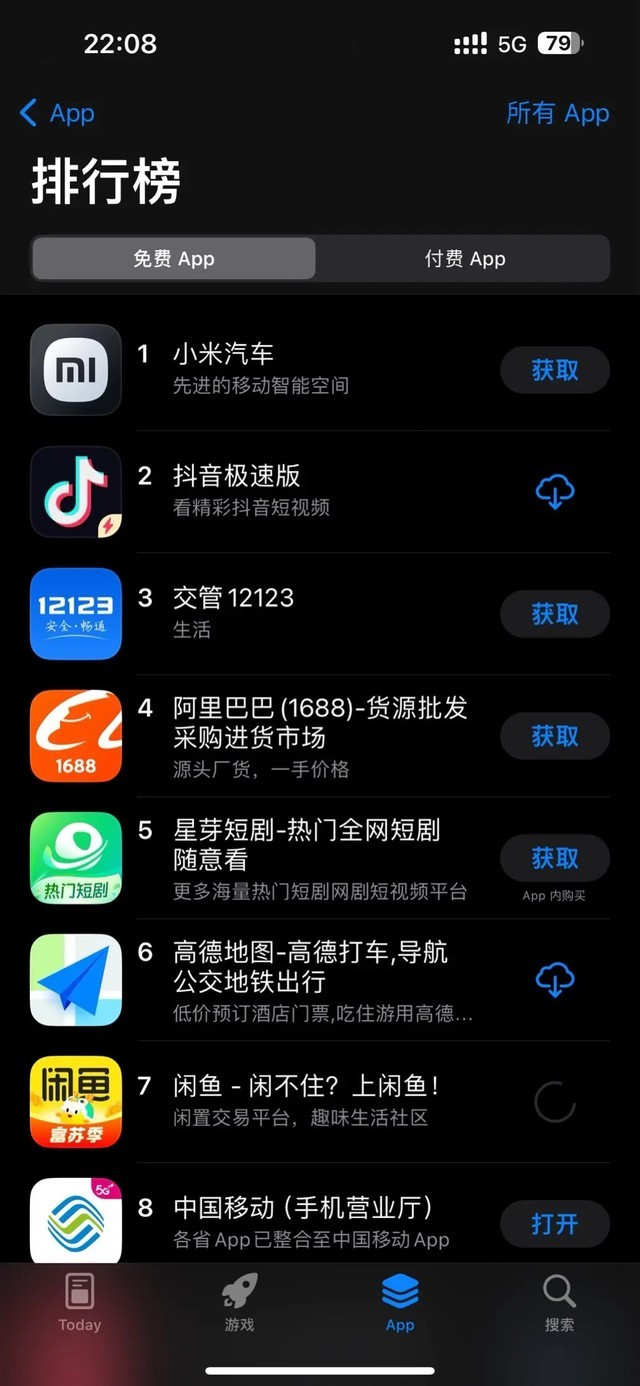Image resolution: width=640 pixels, height=1386 pixels.
Task: Open the 搜索 tab
Action: coord(559,1303)
